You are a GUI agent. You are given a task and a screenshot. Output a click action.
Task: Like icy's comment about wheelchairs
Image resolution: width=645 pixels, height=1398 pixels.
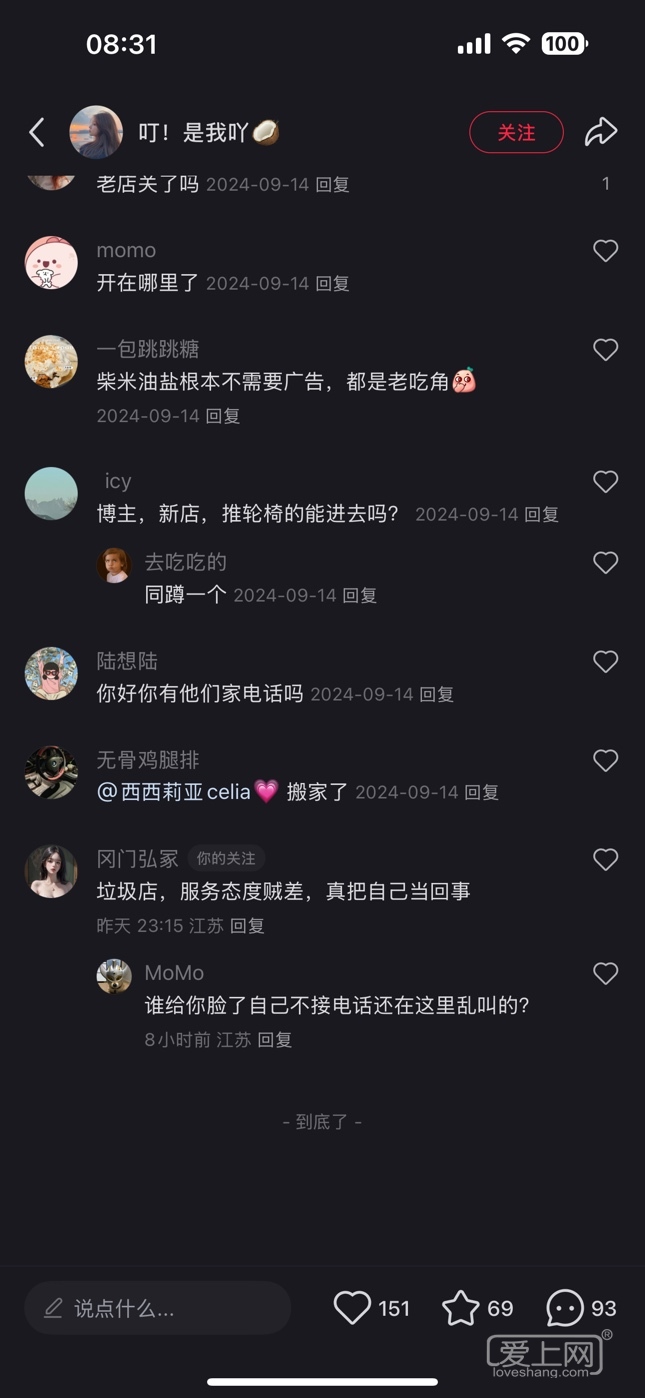(x=605, y=482)
